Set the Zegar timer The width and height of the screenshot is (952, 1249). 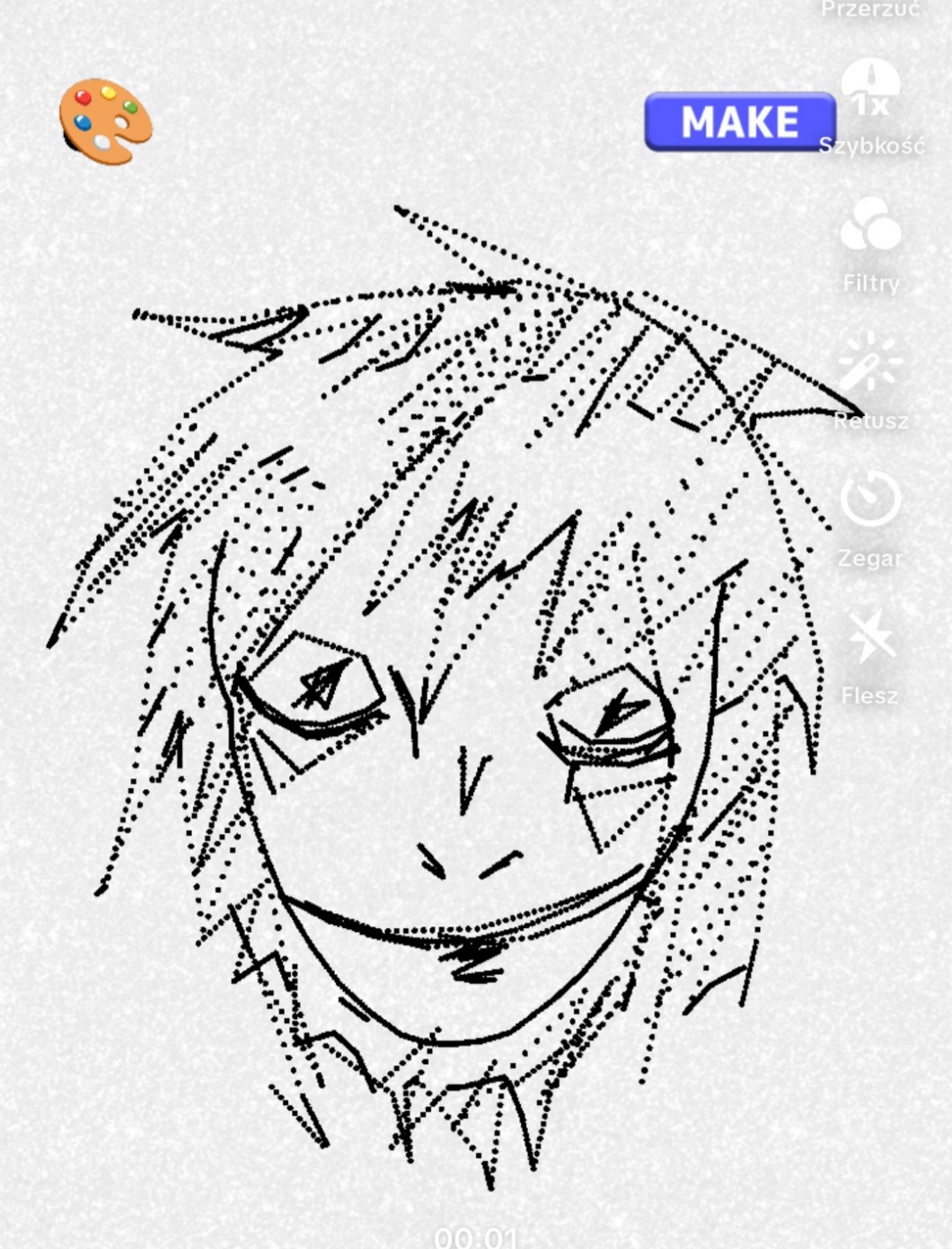pyautogui.click(x=870, y=501)
